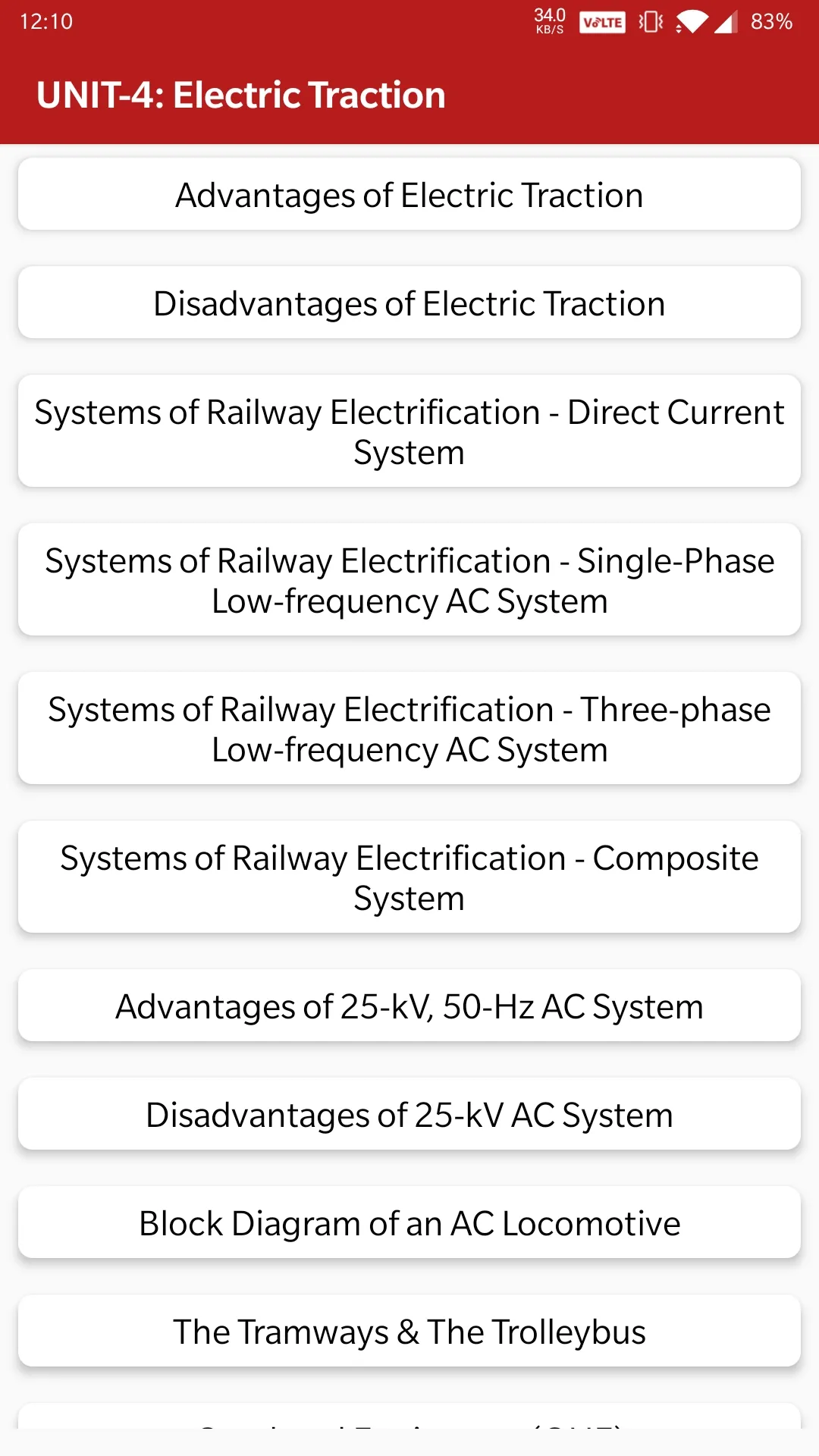Open Disadvantages of 25-kV AC System

(x=409, y=1115)
